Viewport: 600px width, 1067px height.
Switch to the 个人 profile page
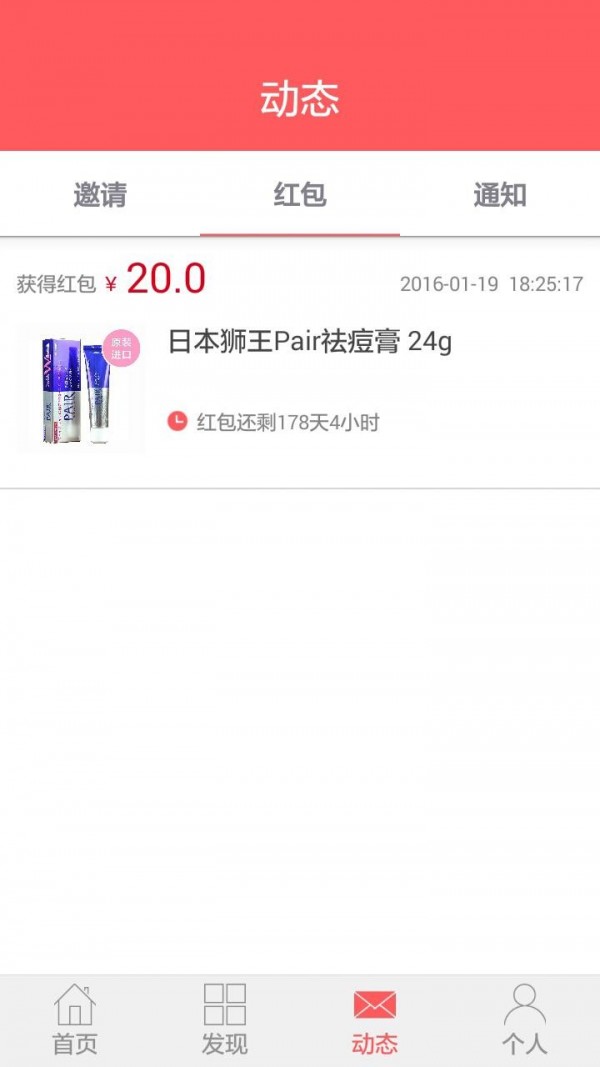pyautogui.click(x=525, y=1020)
